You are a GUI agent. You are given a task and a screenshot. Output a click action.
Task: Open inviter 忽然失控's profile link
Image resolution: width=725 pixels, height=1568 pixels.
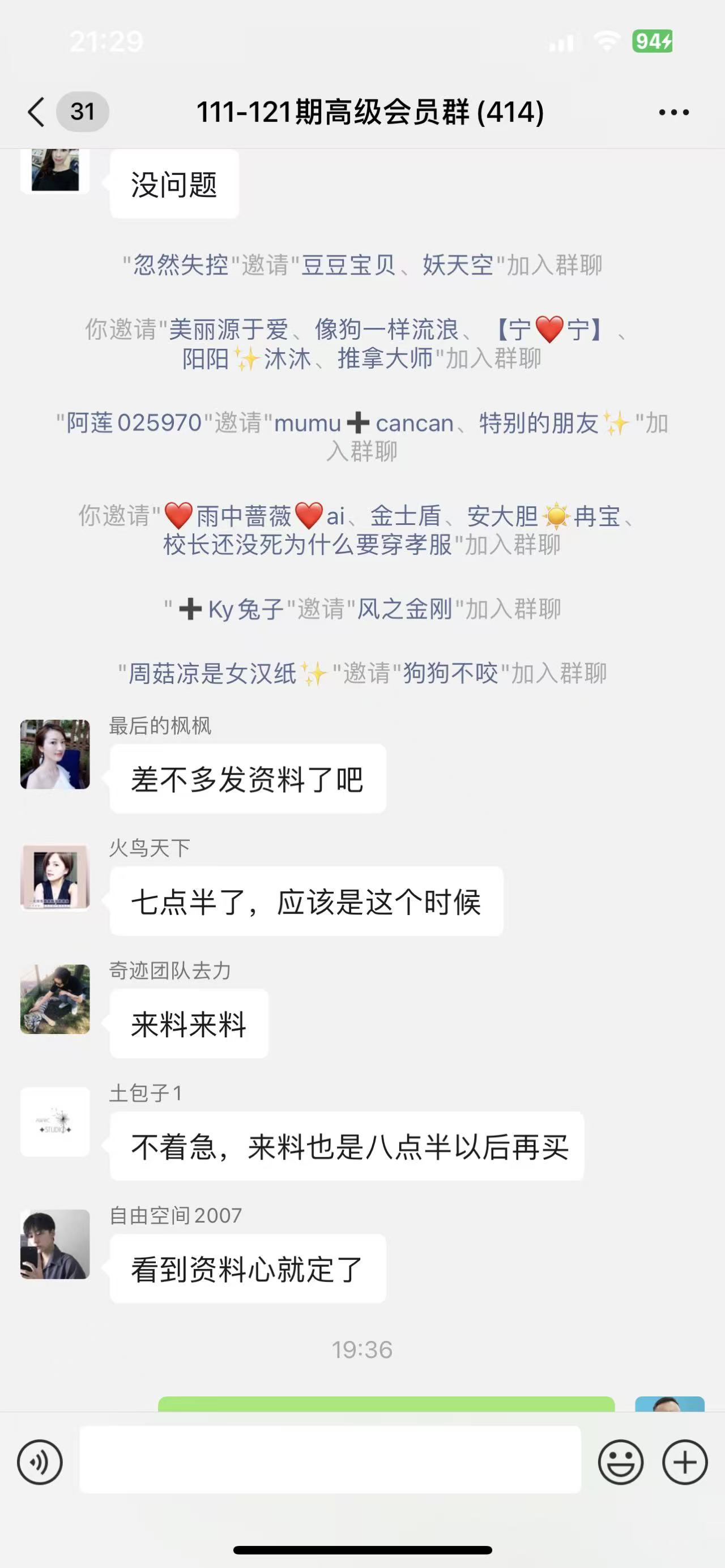180,266
